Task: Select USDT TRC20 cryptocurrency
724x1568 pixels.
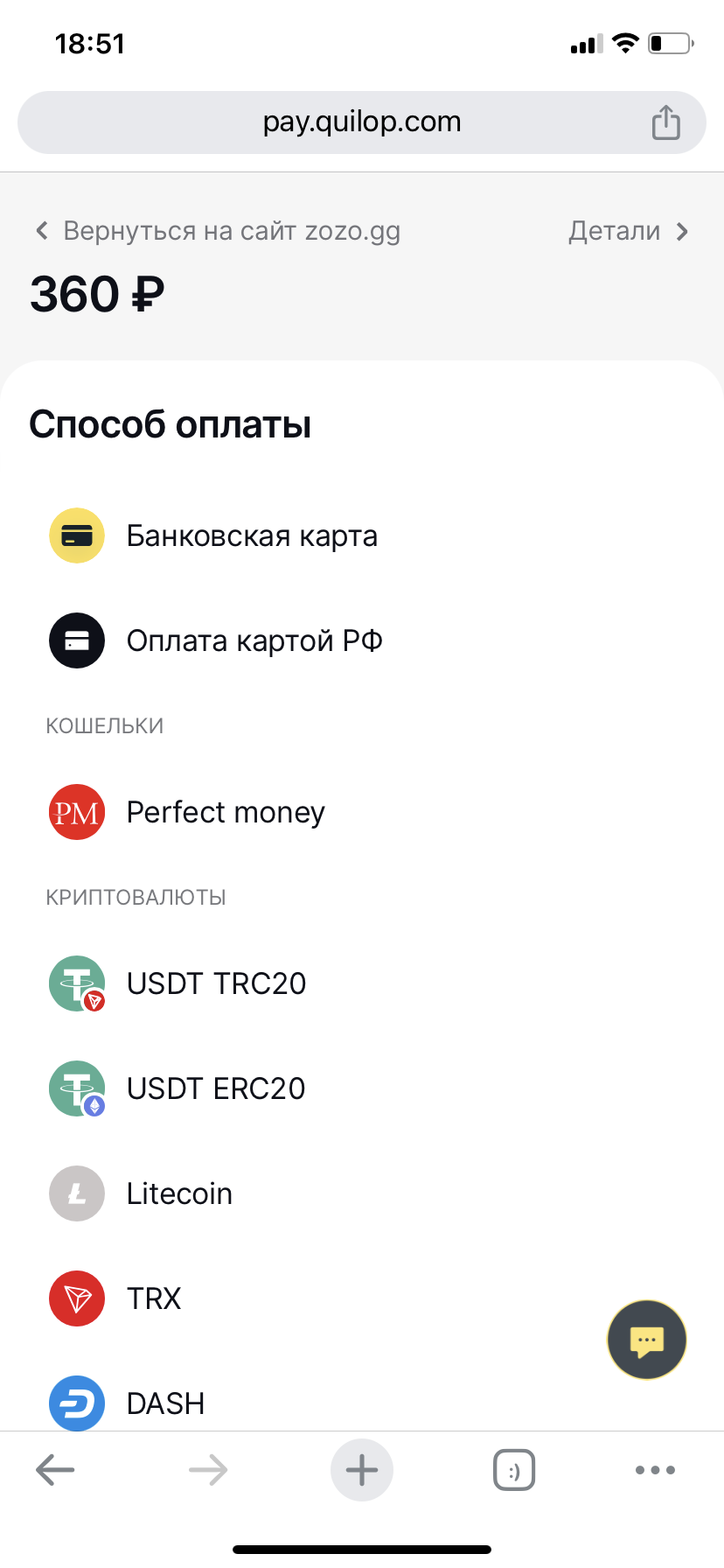Action: coord(216,983)
